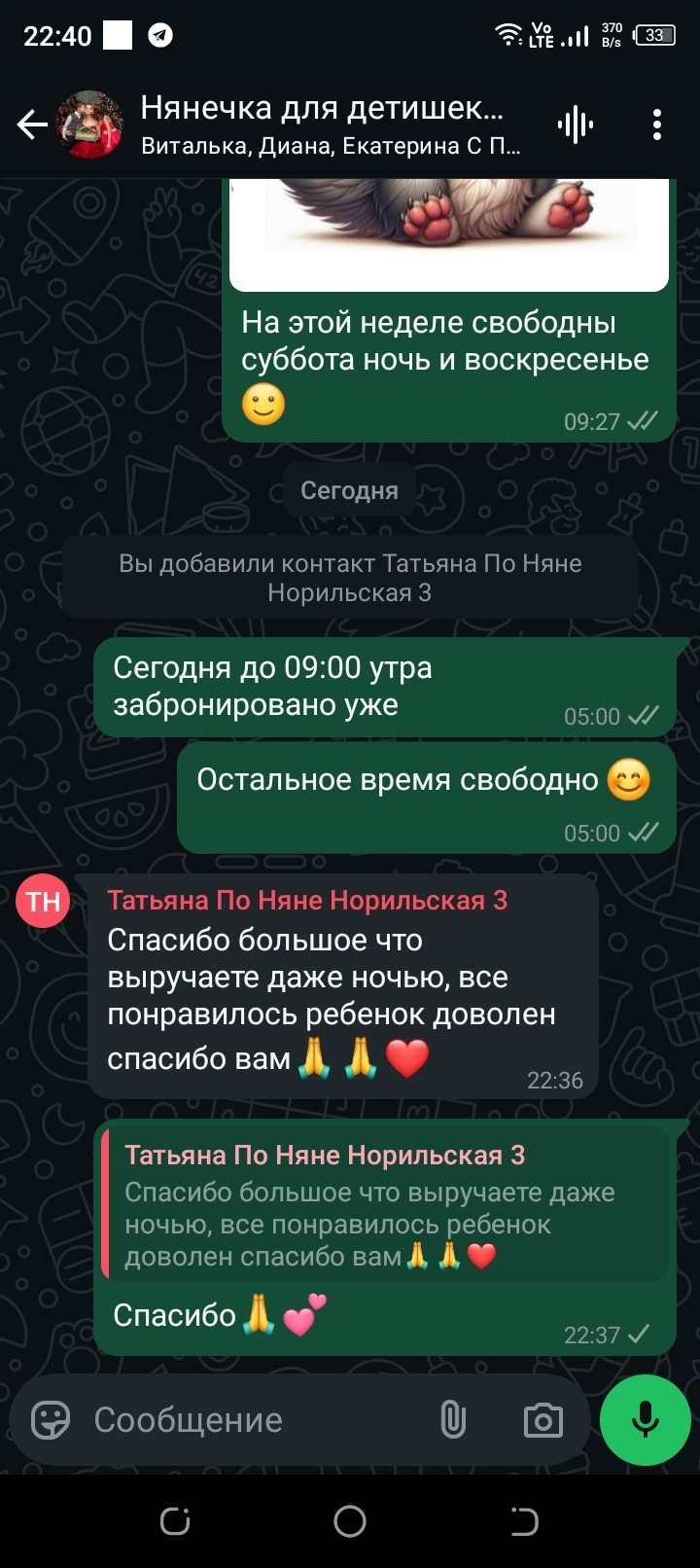Viewport: 700px width, 1568px height.
Task: Start a group voice chat
Action: coord(575,125)
